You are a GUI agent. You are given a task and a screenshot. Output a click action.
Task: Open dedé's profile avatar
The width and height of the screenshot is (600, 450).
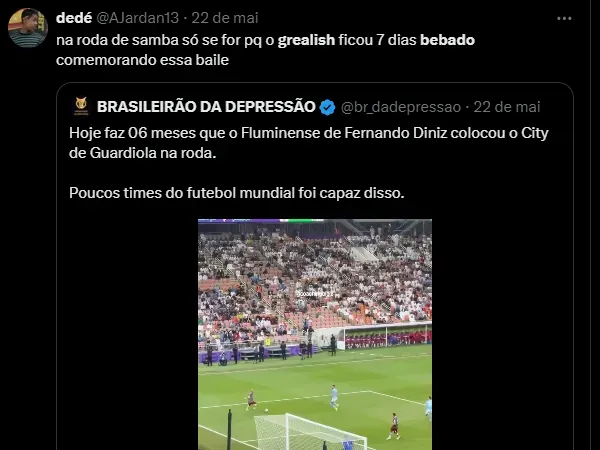pyautogui.click(x=27, y=29)
